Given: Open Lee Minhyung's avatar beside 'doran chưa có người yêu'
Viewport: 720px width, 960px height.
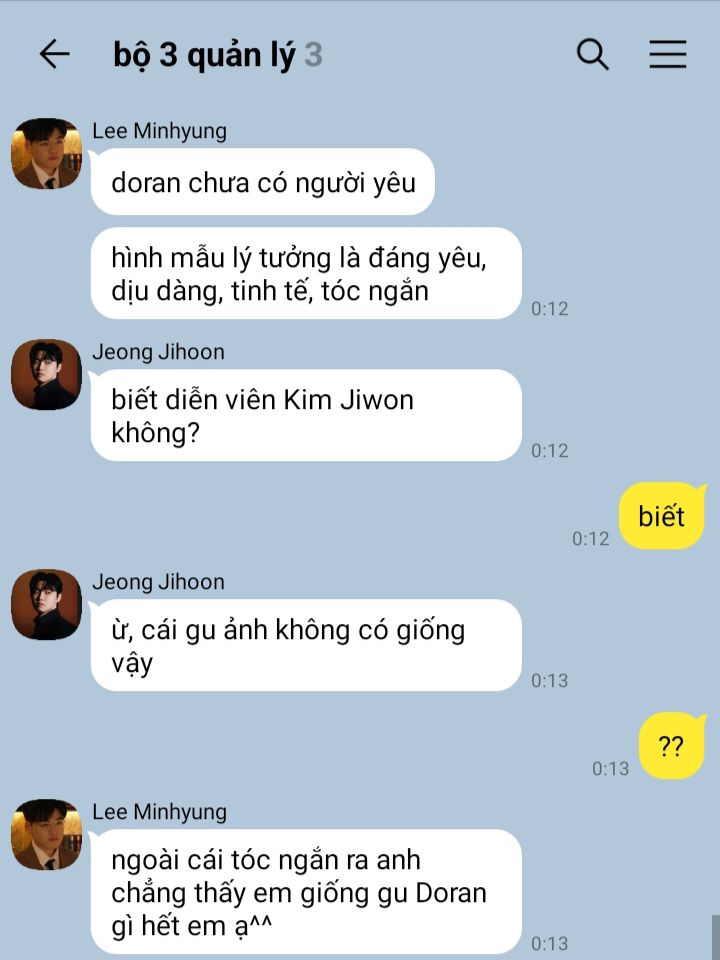Looking at the screenshot, I should (x=46, y=154).
